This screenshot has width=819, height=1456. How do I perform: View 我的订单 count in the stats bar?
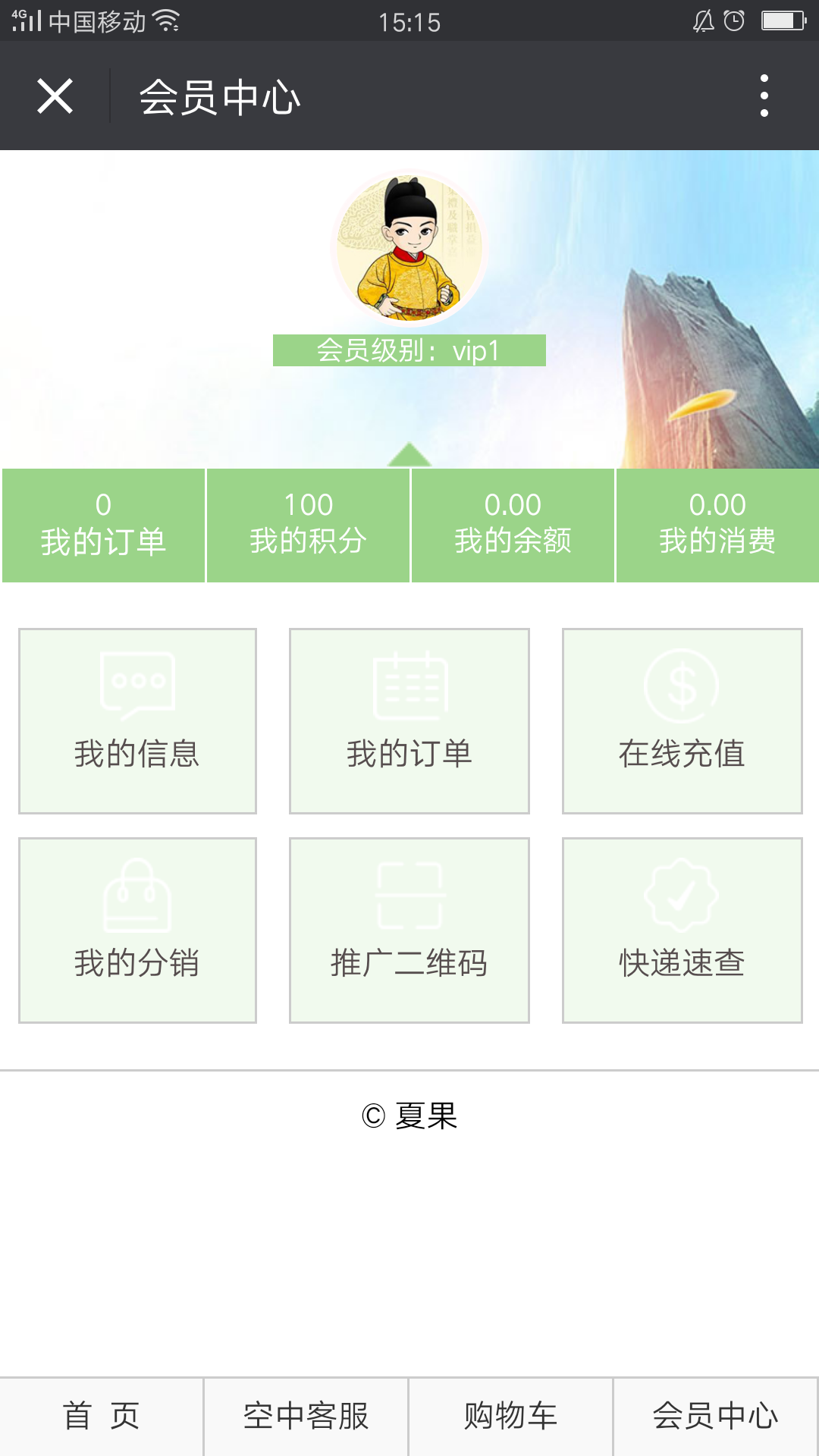103,525
